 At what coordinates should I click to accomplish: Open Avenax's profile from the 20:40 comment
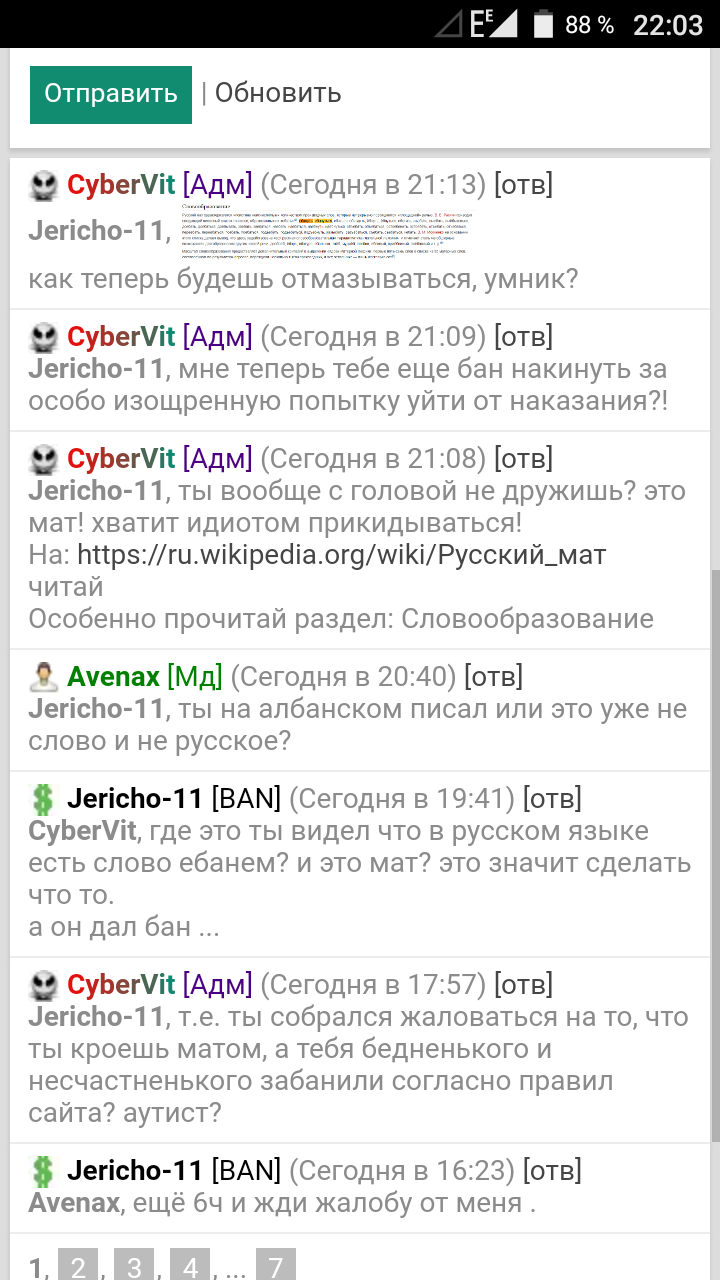[113, 677]
